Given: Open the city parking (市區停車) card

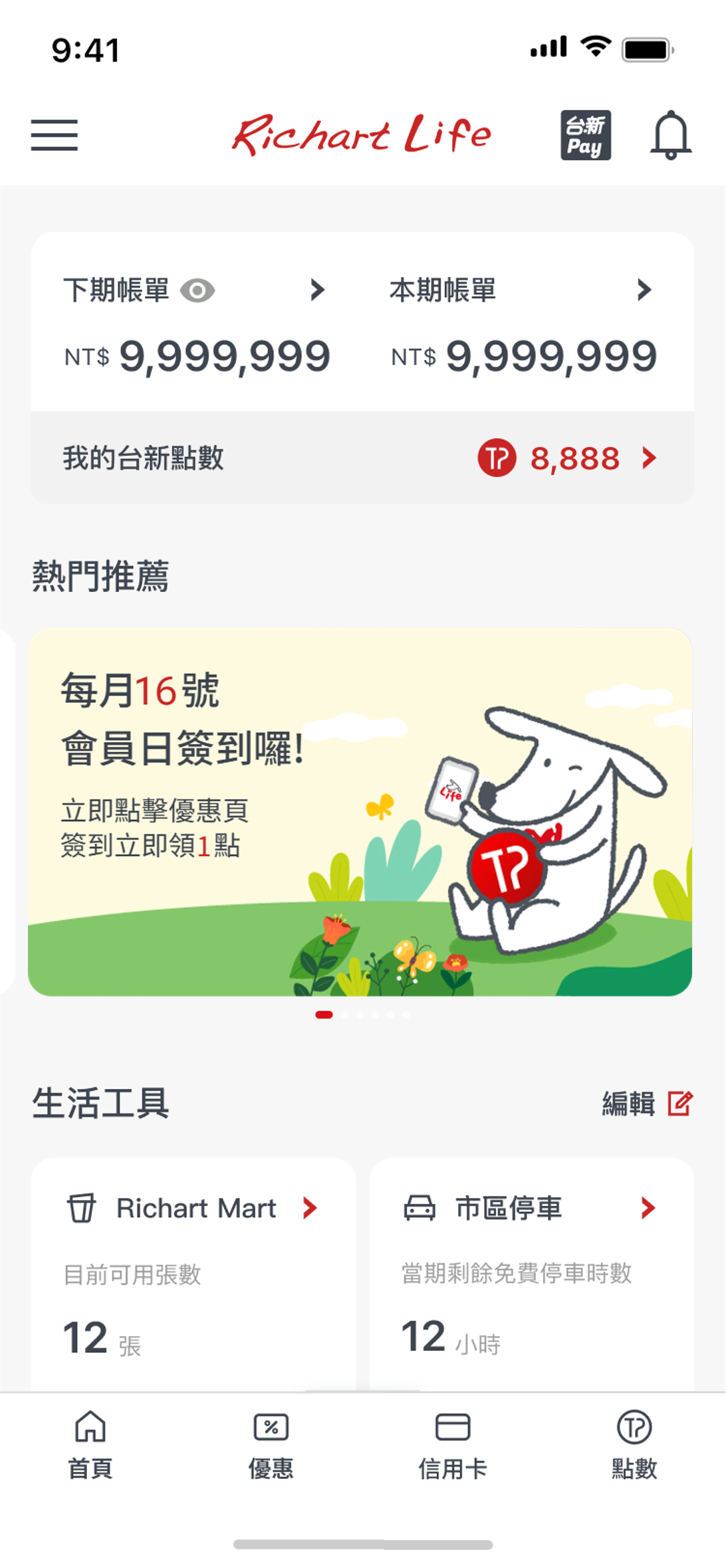Looking at the screenshot, I should click(x=531, y=1262).
